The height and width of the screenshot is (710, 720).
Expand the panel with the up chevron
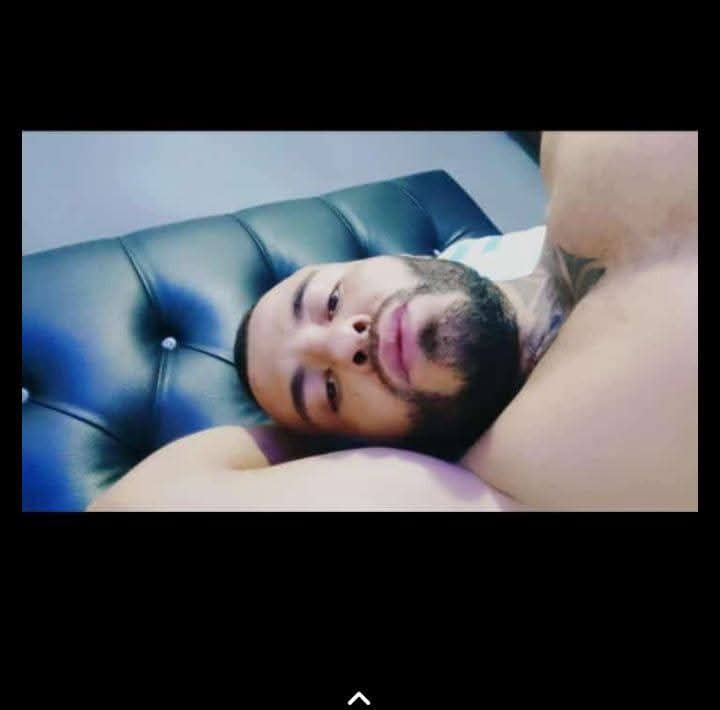point(359,698)
